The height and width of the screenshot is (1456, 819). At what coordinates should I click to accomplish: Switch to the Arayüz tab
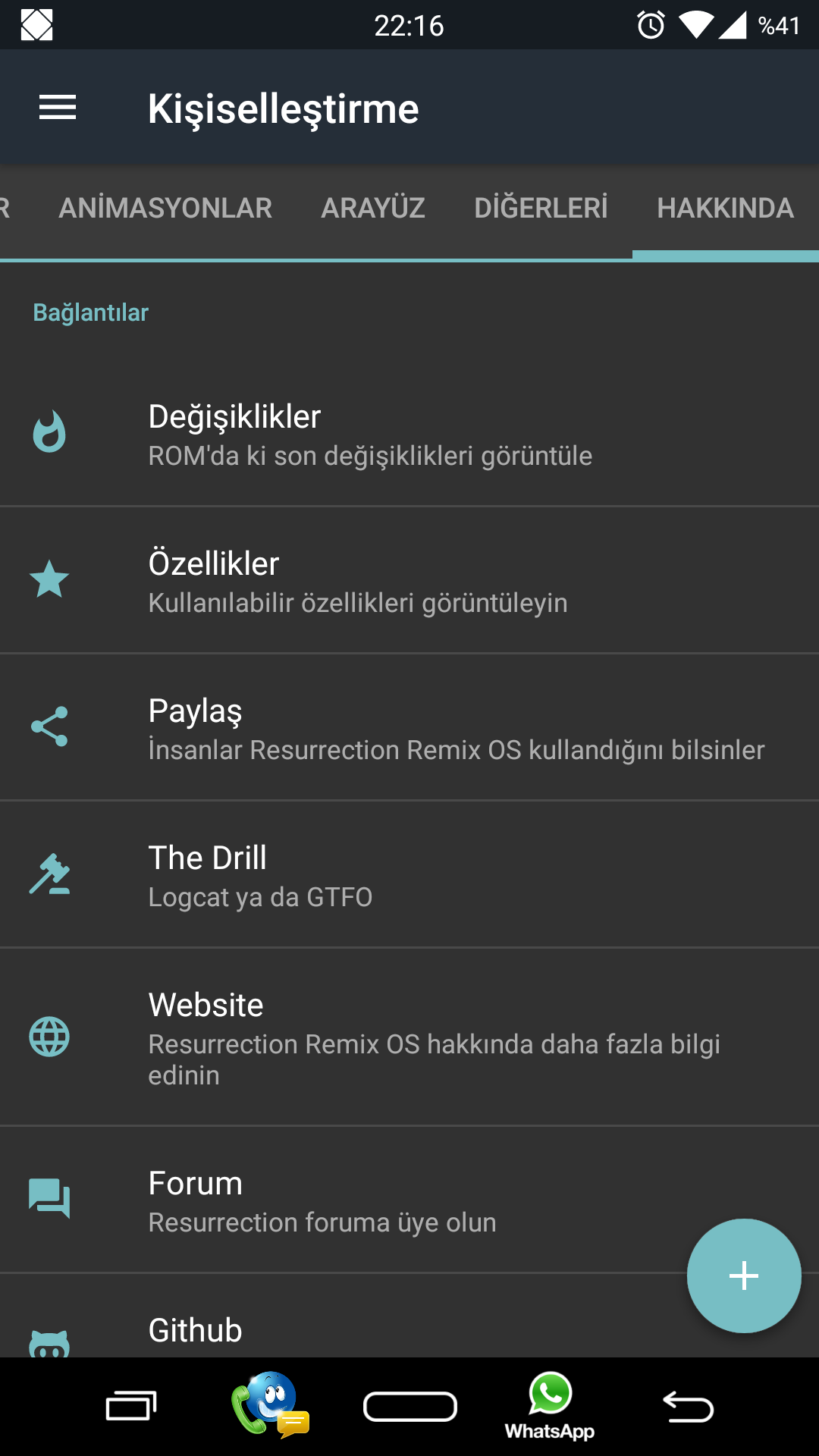pyautogui.click(x=373, y=208)
